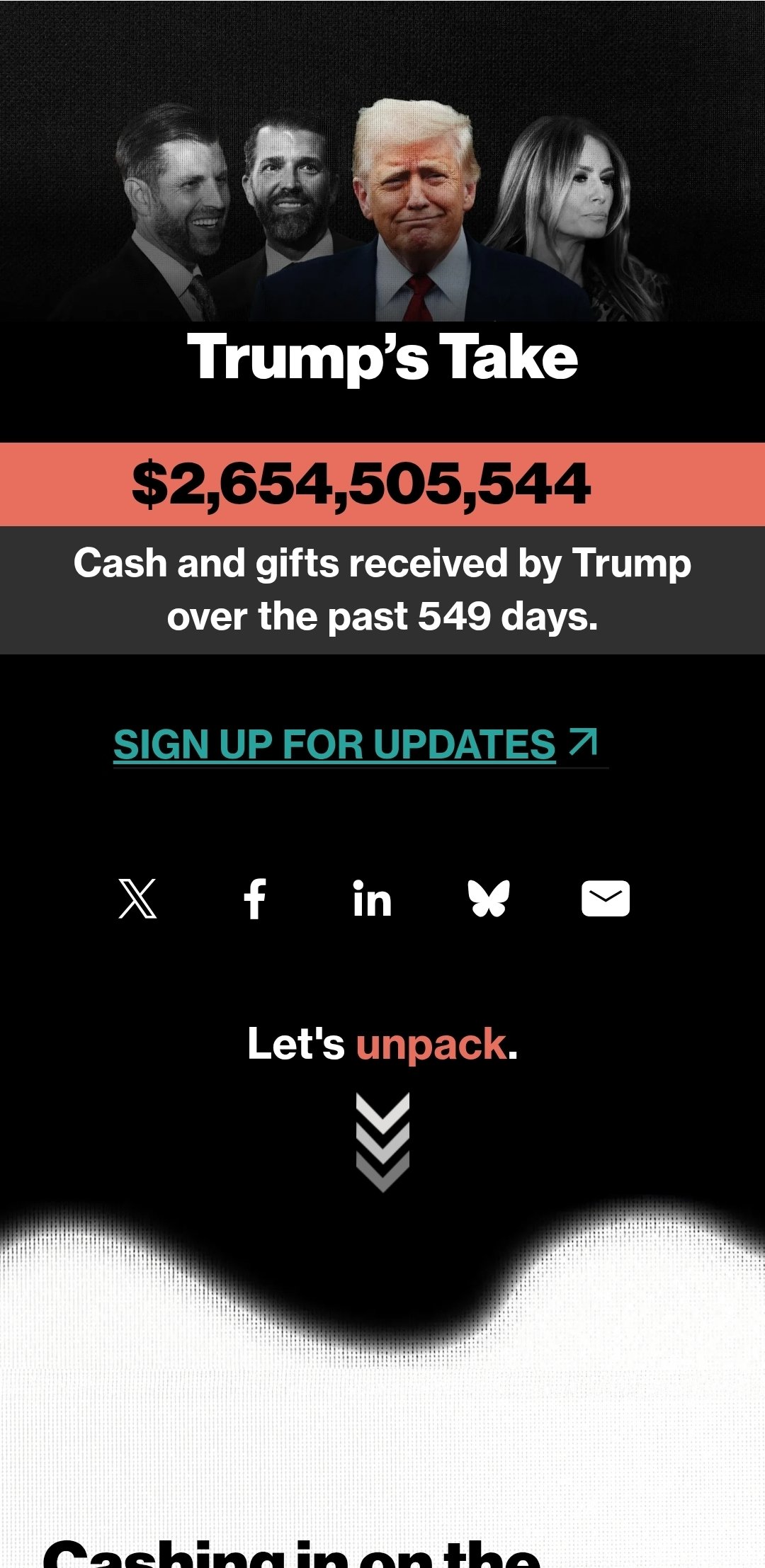The width and height of the screenshot is (765, 1568).
Task: Share via the LinkedIn icon
Action: 372,899
